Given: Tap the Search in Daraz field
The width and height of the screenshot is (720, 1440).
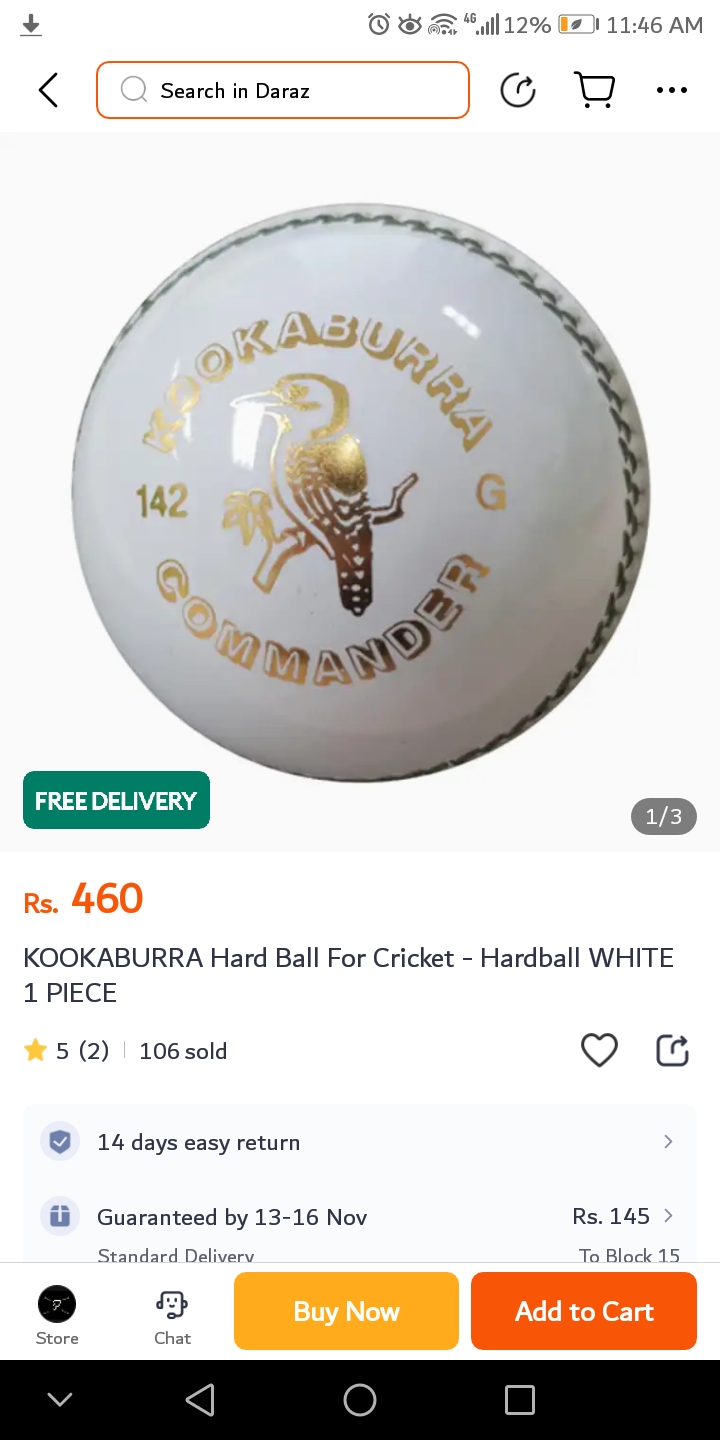Looking at the screenshot, I should (283, 90).
